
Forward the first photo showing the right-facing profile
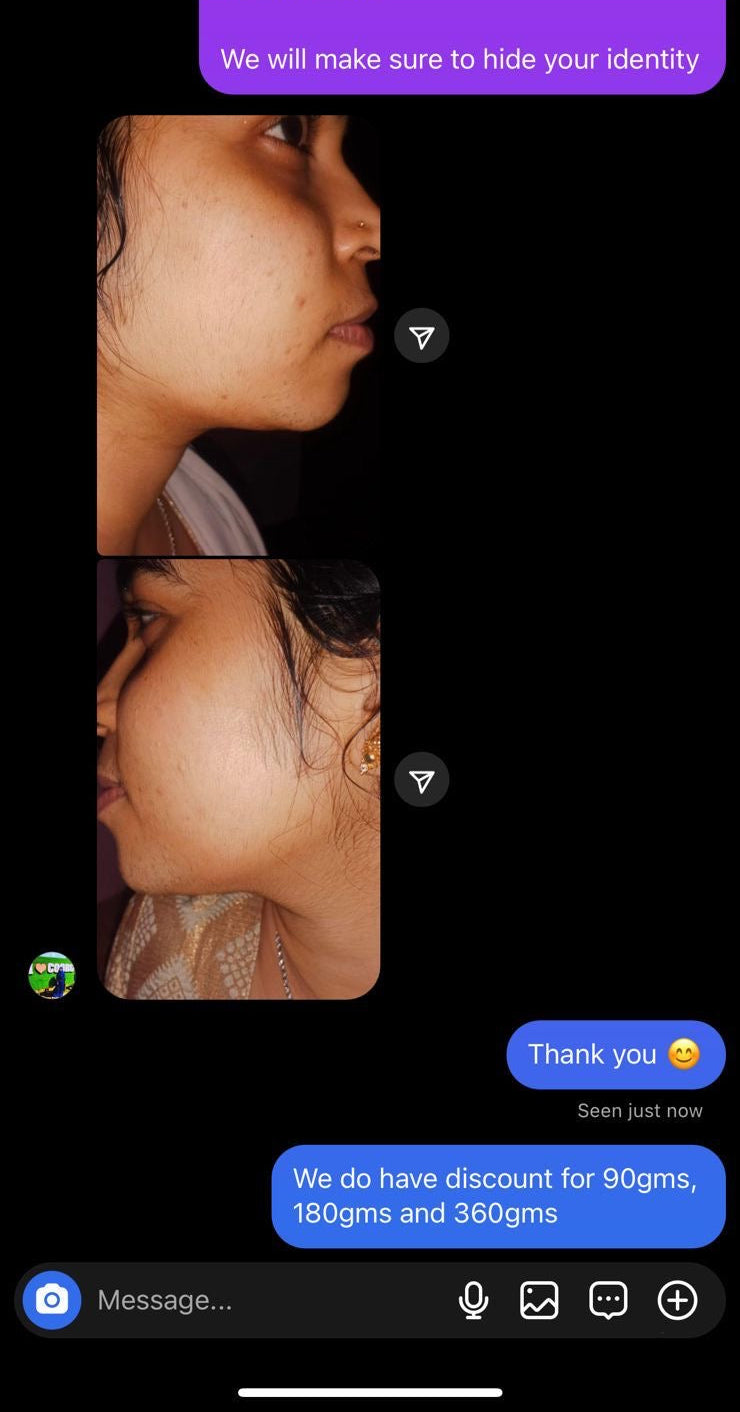click(421, 336)
